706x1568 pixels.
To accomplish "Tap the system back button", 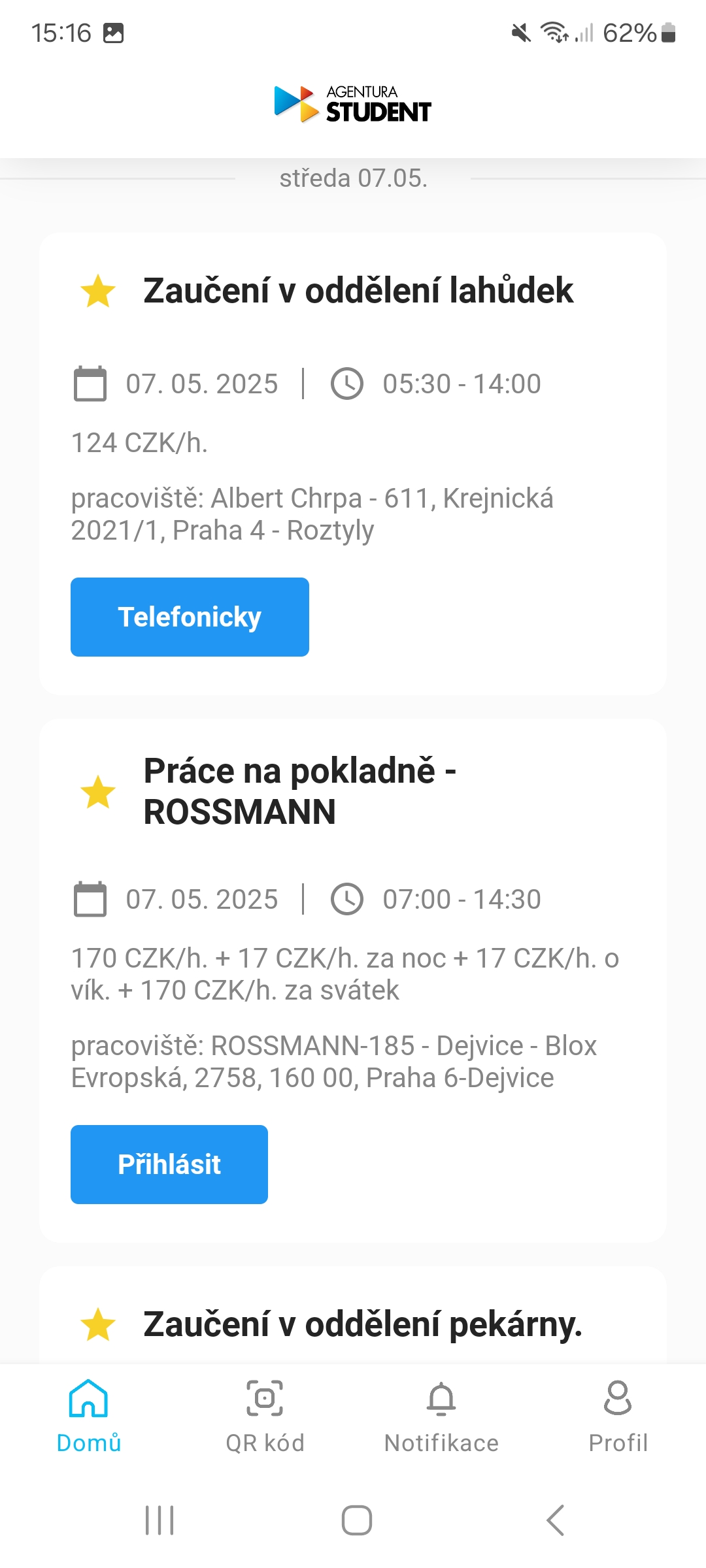I will click(x=555, y=1520).
